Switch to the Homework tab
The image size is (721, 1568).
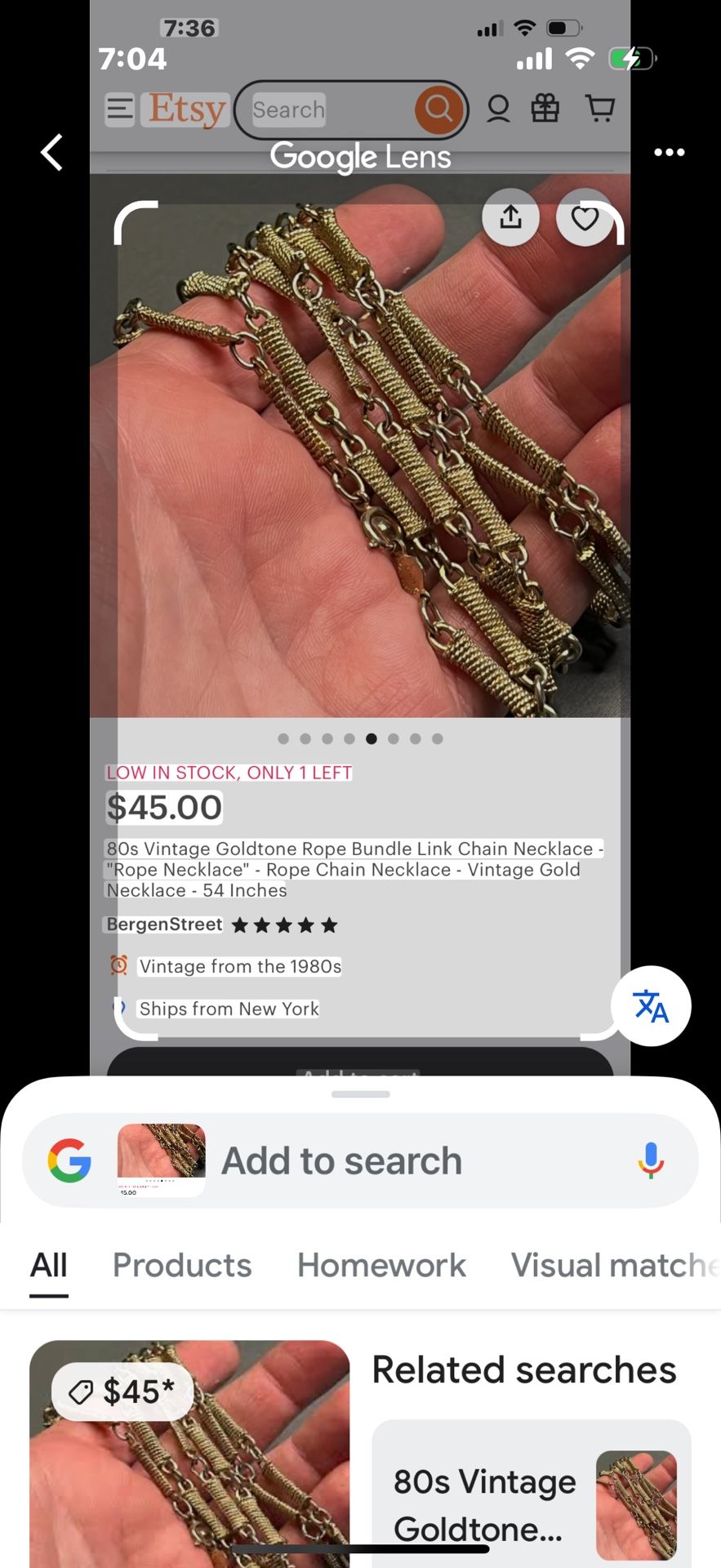(x=381, y=1266)
